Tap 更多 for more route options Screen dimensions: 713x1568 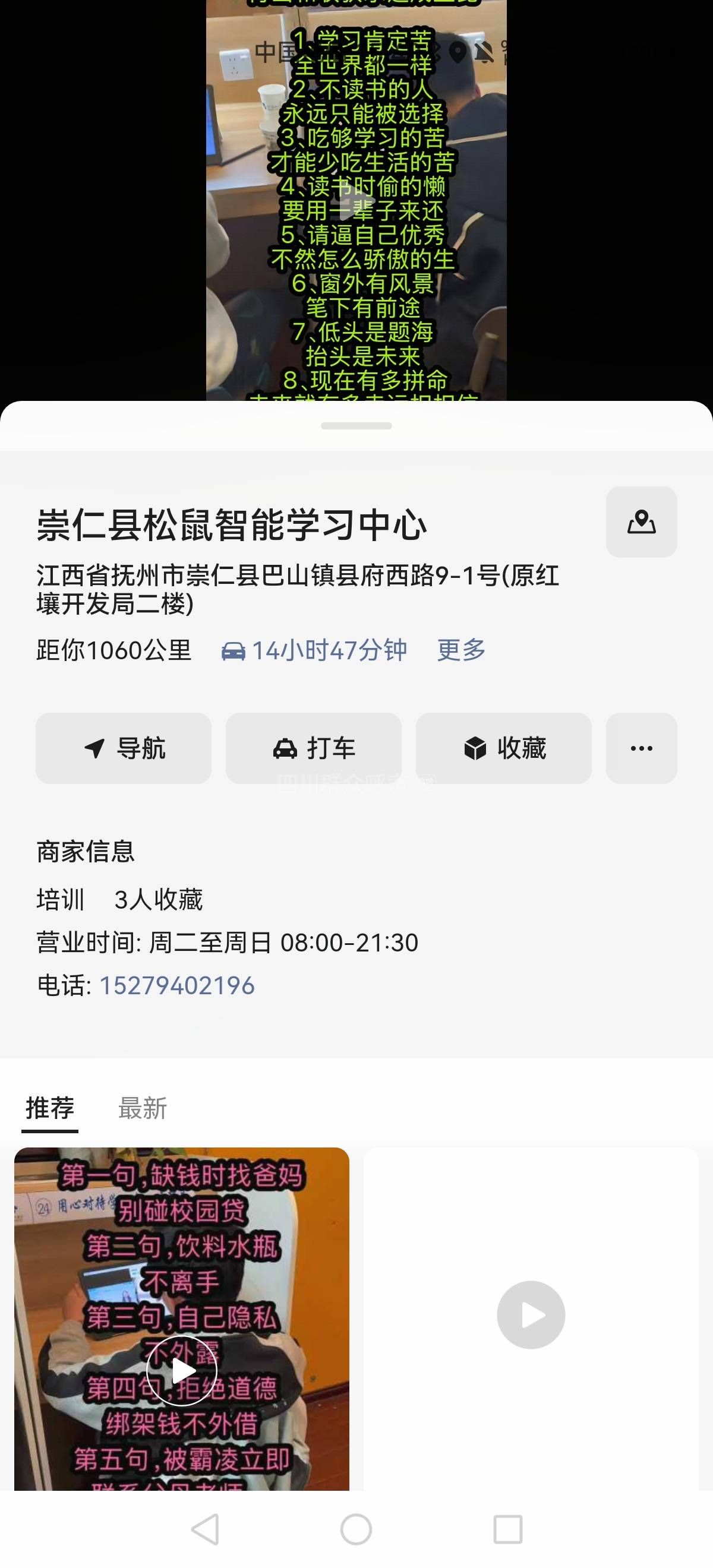461,650
